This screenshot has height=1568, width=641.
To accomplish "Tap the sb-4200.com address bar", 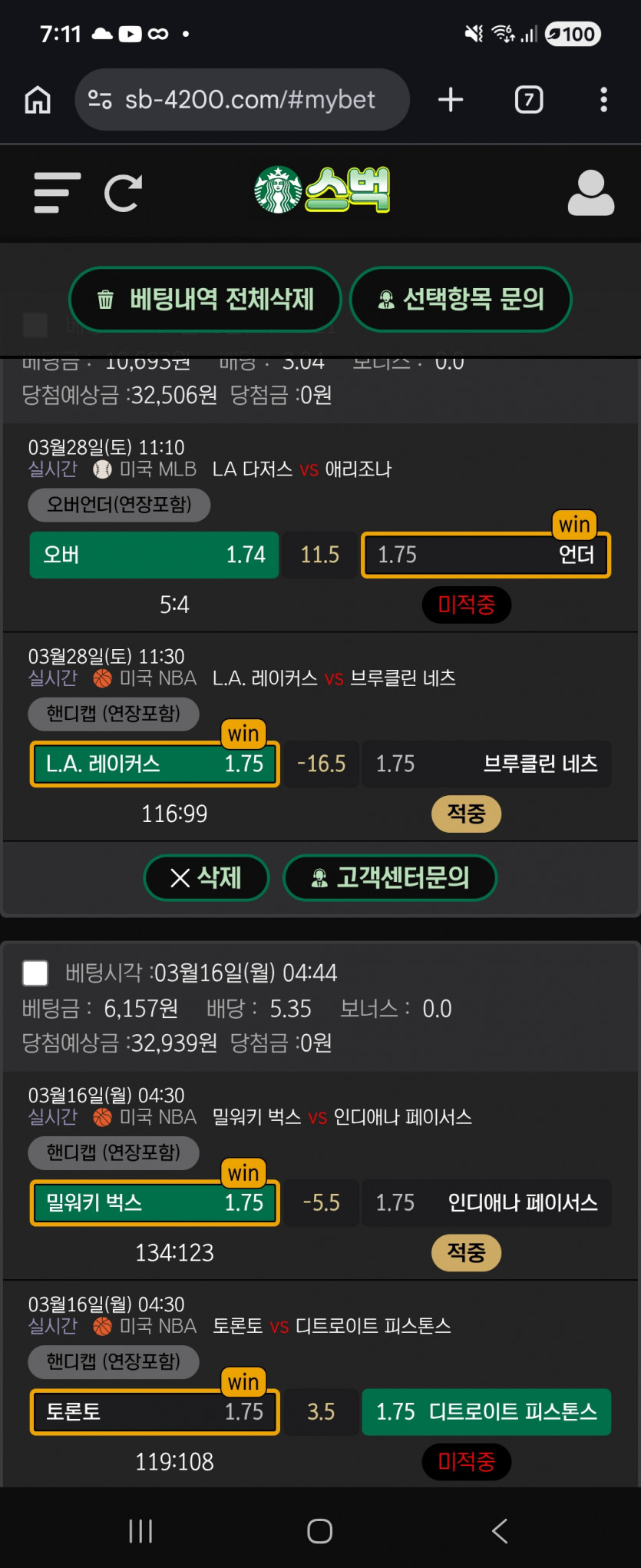I will (242, 100).
